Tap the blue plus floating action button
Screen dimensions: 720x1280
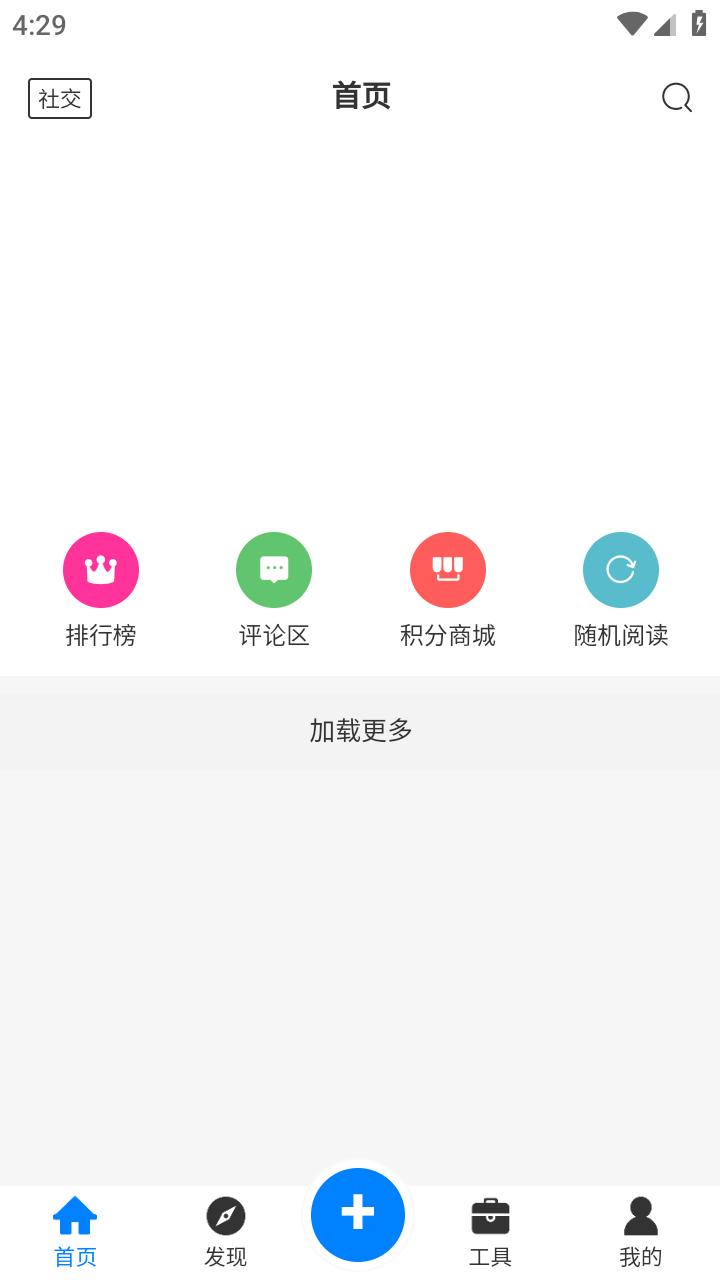click(x=357, y=1214)
